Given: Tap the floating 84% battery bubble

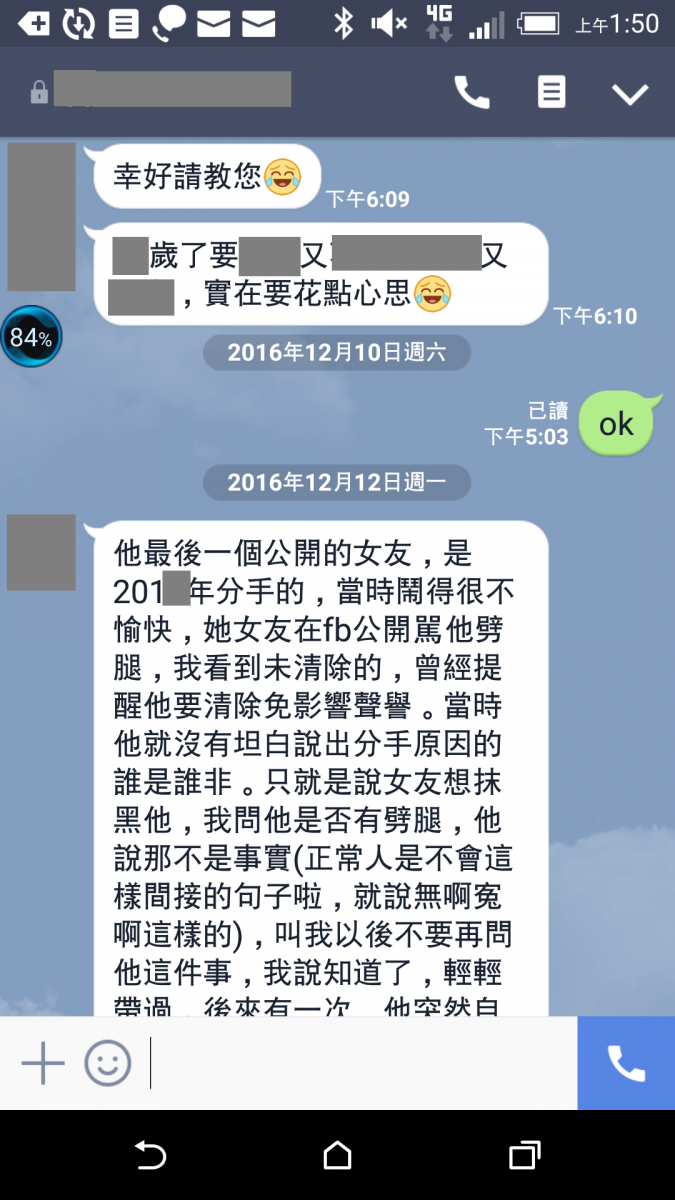Looking at the screenshot, I should coord(31,337).
